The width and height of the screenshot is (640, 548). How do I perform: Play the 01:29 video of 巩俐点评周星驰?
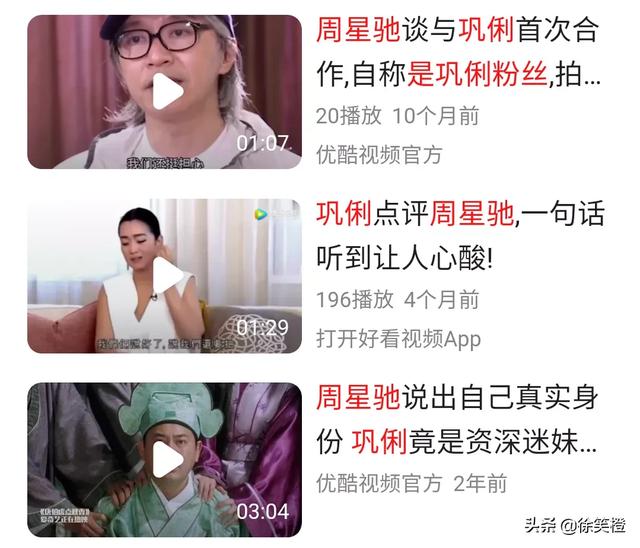pyautogui.click(x=167, y=276)
